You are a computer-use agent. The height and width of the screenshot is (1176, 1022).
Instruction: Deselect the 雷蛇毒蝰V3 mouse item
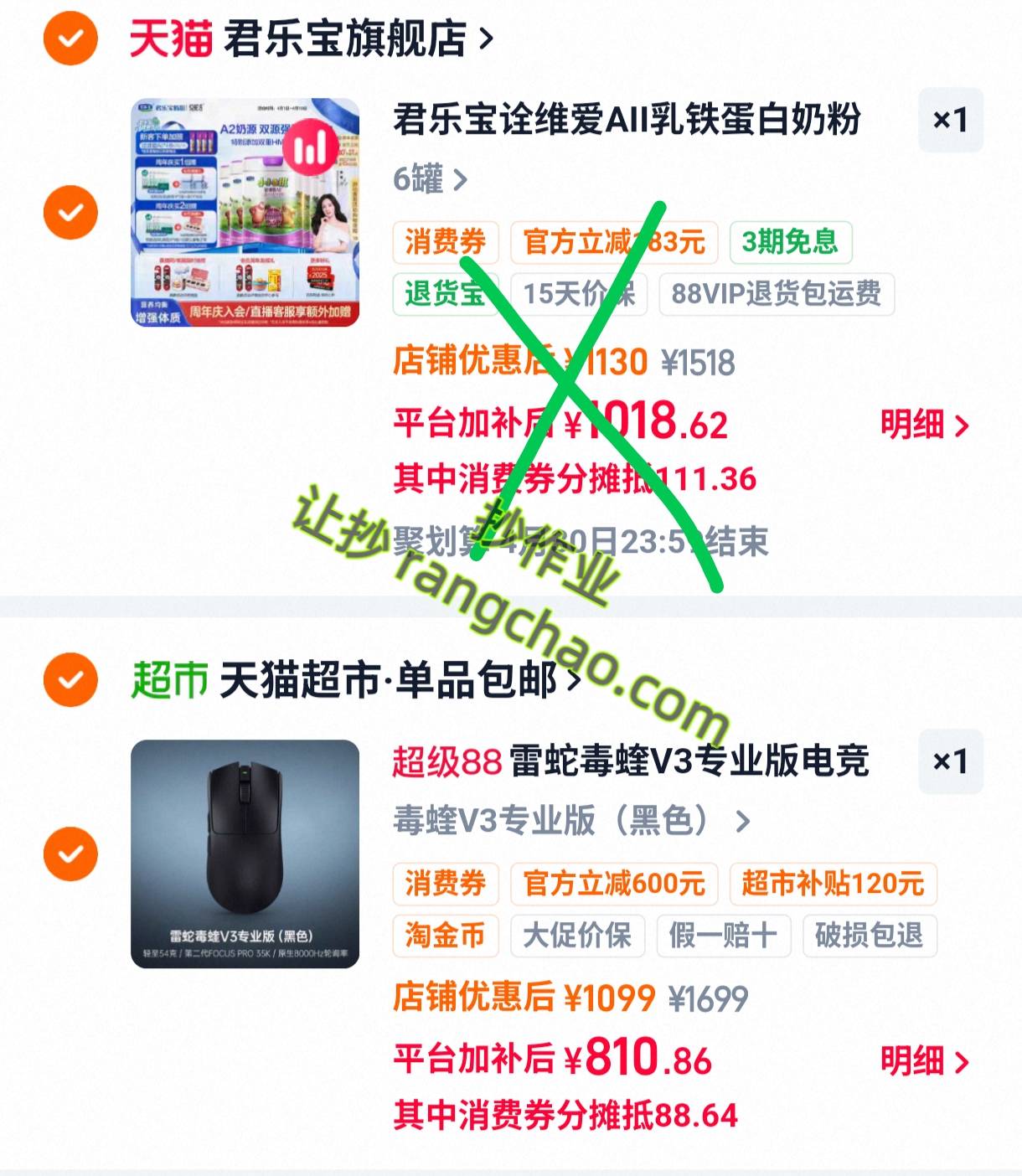[70, 854]
